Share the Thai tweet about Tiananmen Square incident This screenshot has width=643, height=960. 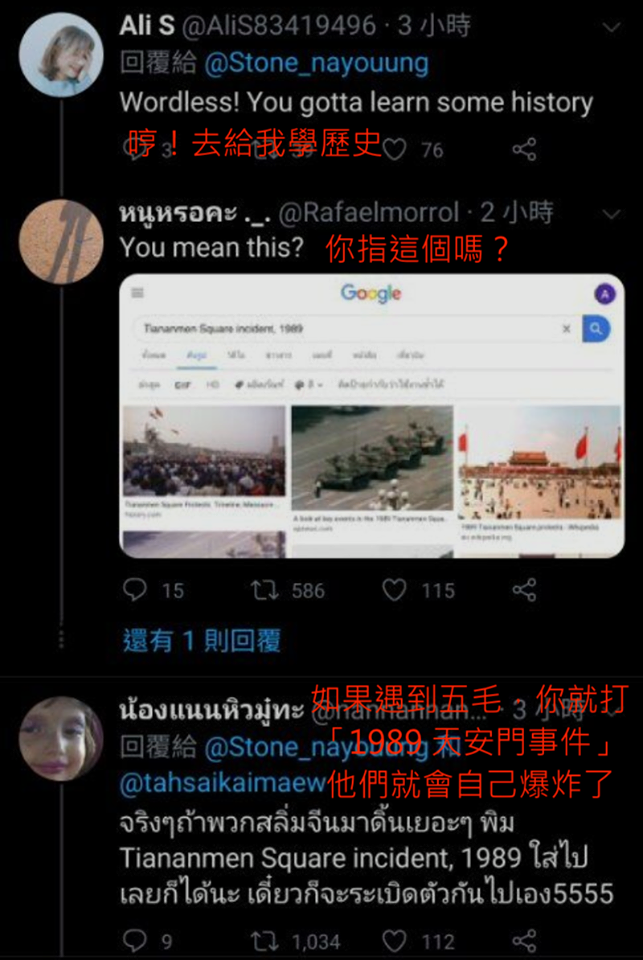point(524,941)
